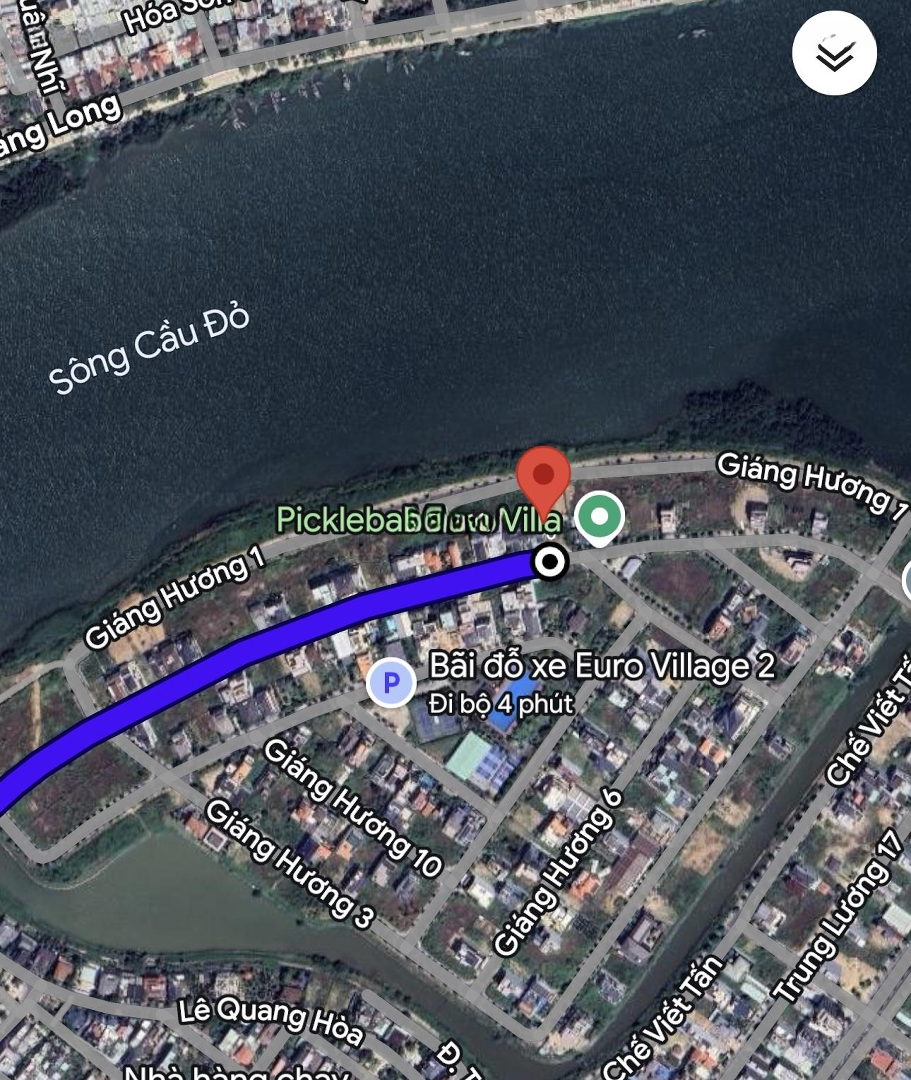
Task: Open the Bãi đỗ xe Euro Village 2 parking marker
Action: (x=391, y=683)
